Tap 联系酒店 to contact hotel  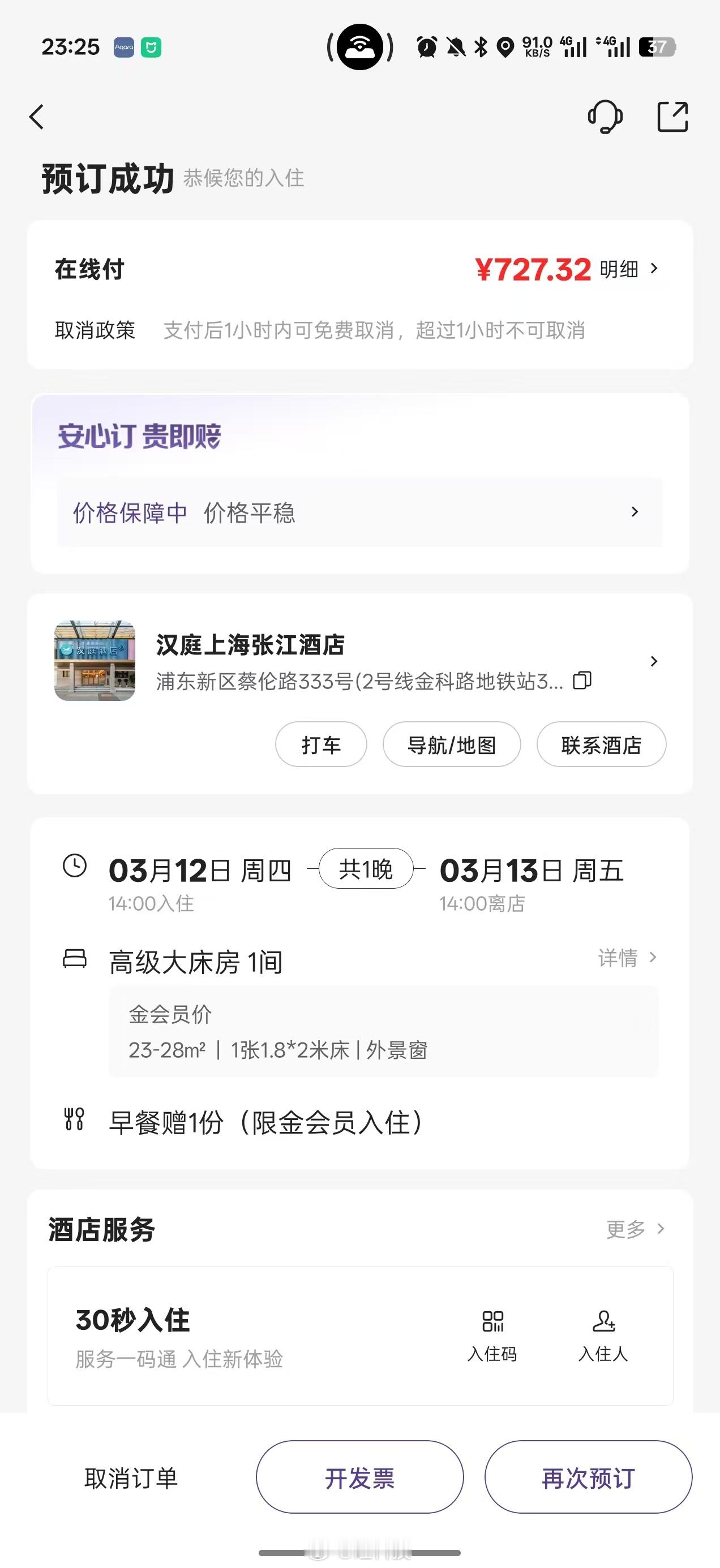pyautogui.click(x=600, y=744)
